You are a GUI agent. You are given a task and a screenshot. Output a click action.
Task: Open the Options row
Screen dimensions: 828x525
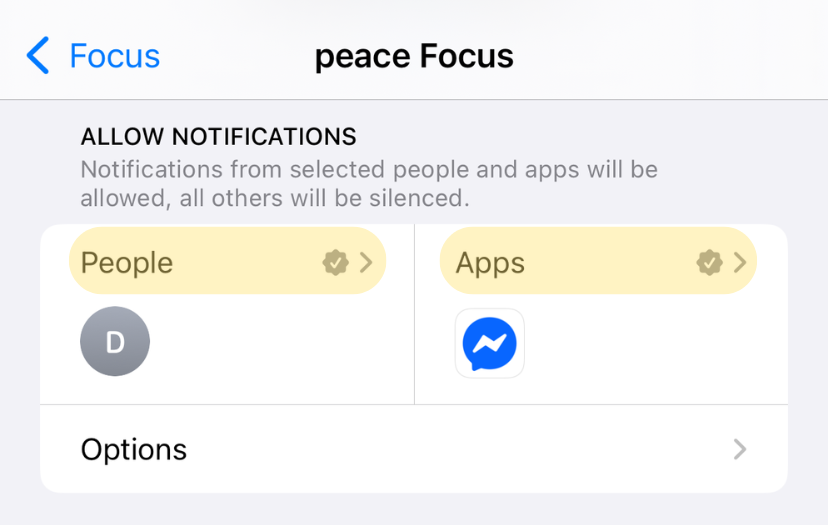coord(413,449)
